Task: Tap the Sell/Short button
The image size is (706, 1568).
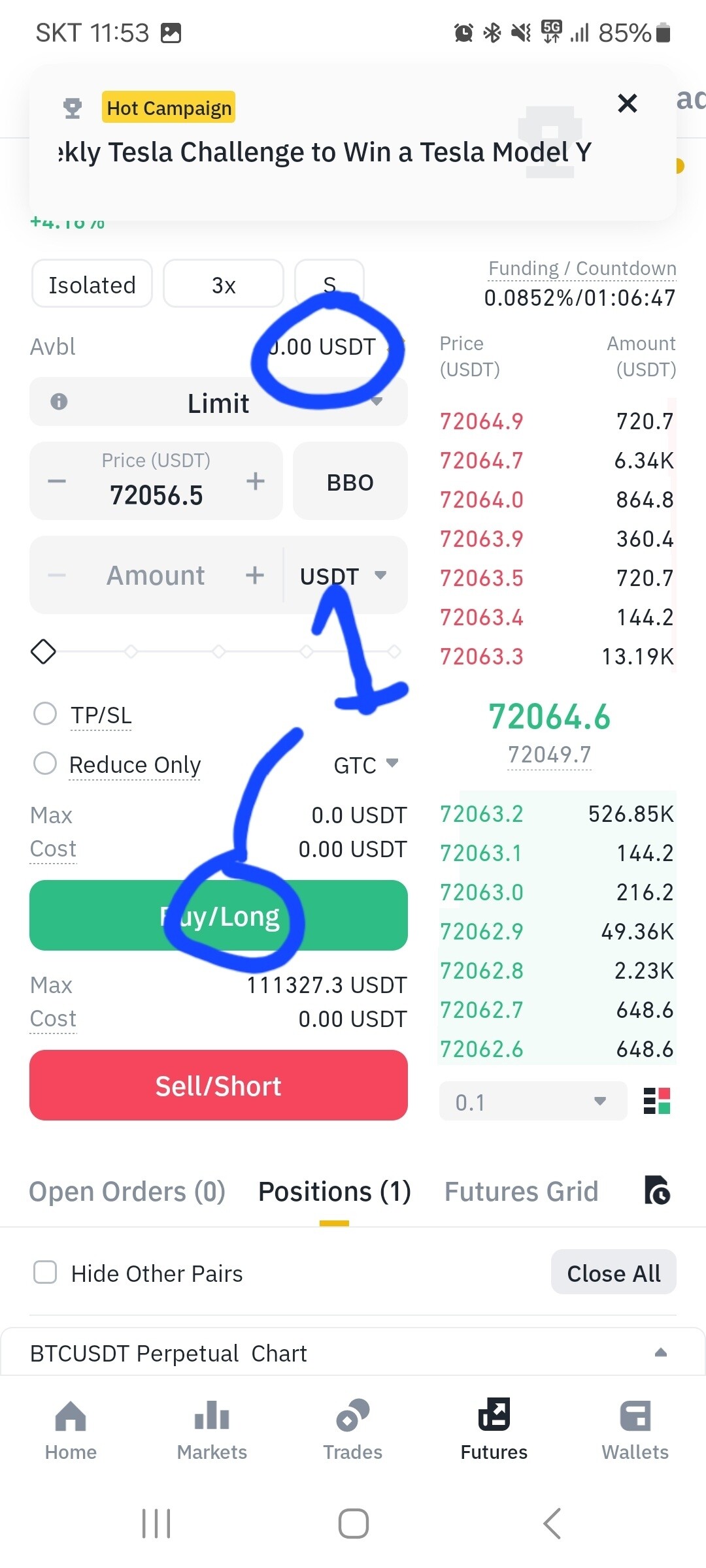Action: pyautogui.click(x=218, y=1085)
